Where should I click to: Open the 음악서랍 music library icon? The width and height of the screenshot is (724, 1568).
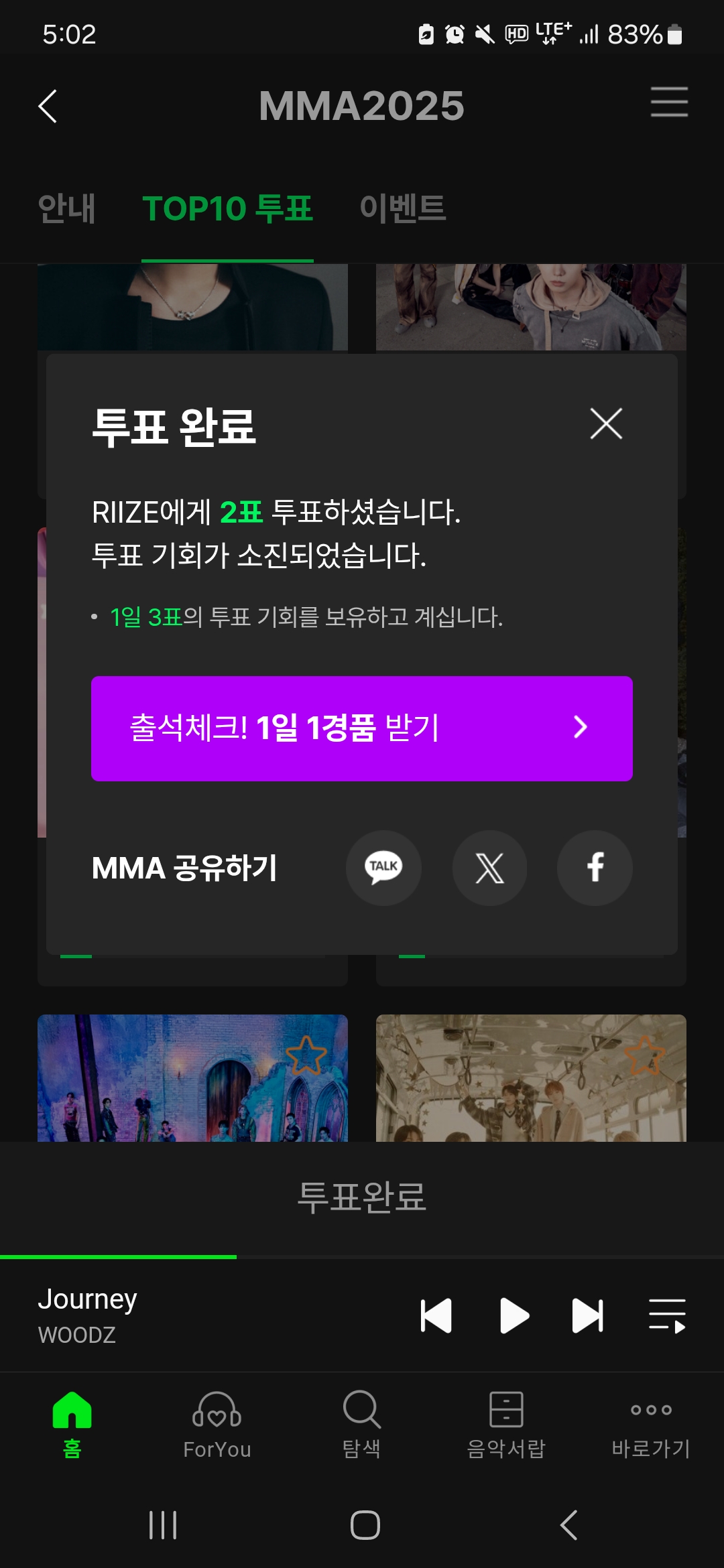(x=506, y=1427)
